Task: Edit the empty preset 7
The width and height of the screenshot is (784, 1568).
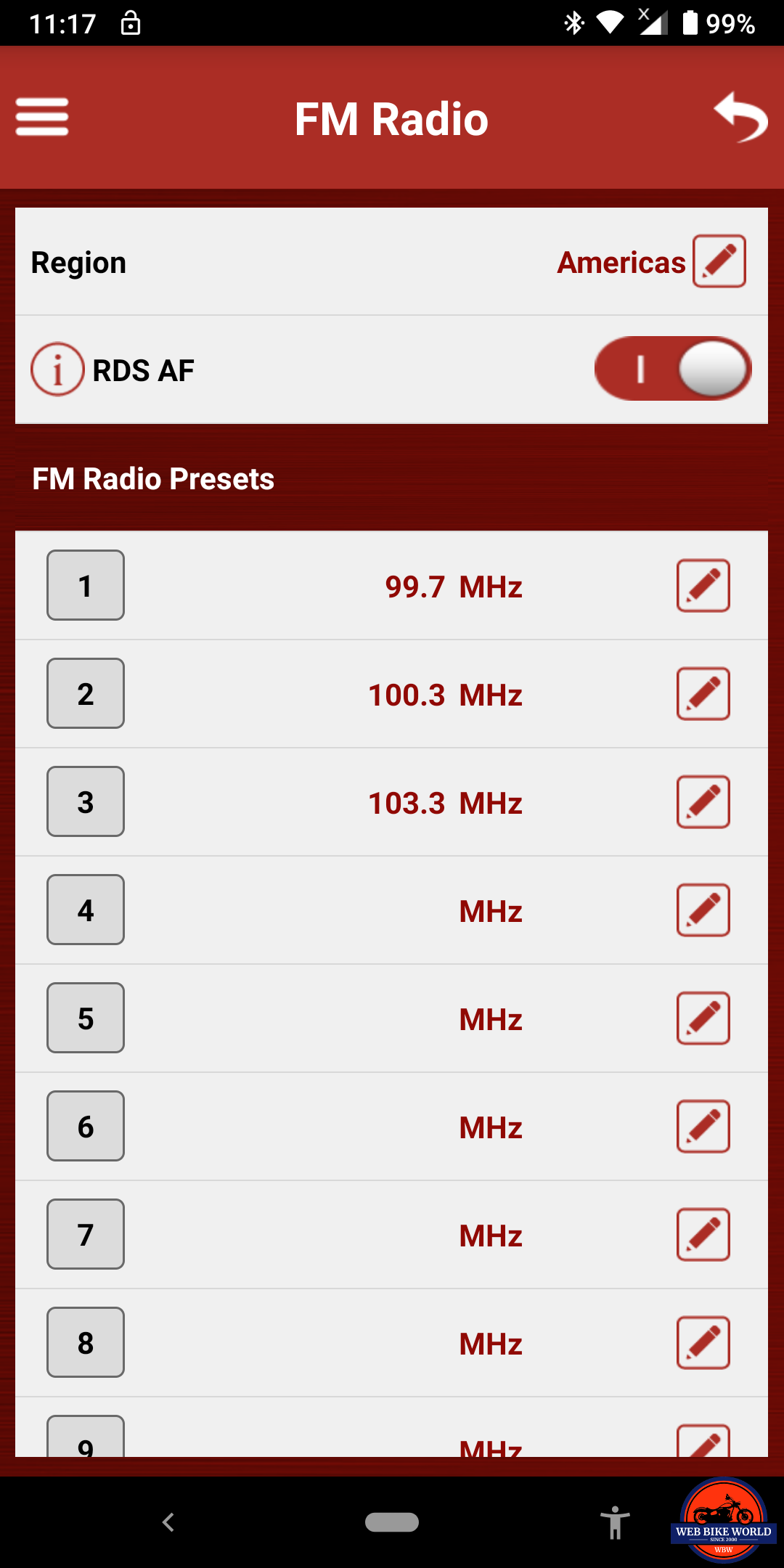Action: pyautogui.click(x=703, y=1235)
